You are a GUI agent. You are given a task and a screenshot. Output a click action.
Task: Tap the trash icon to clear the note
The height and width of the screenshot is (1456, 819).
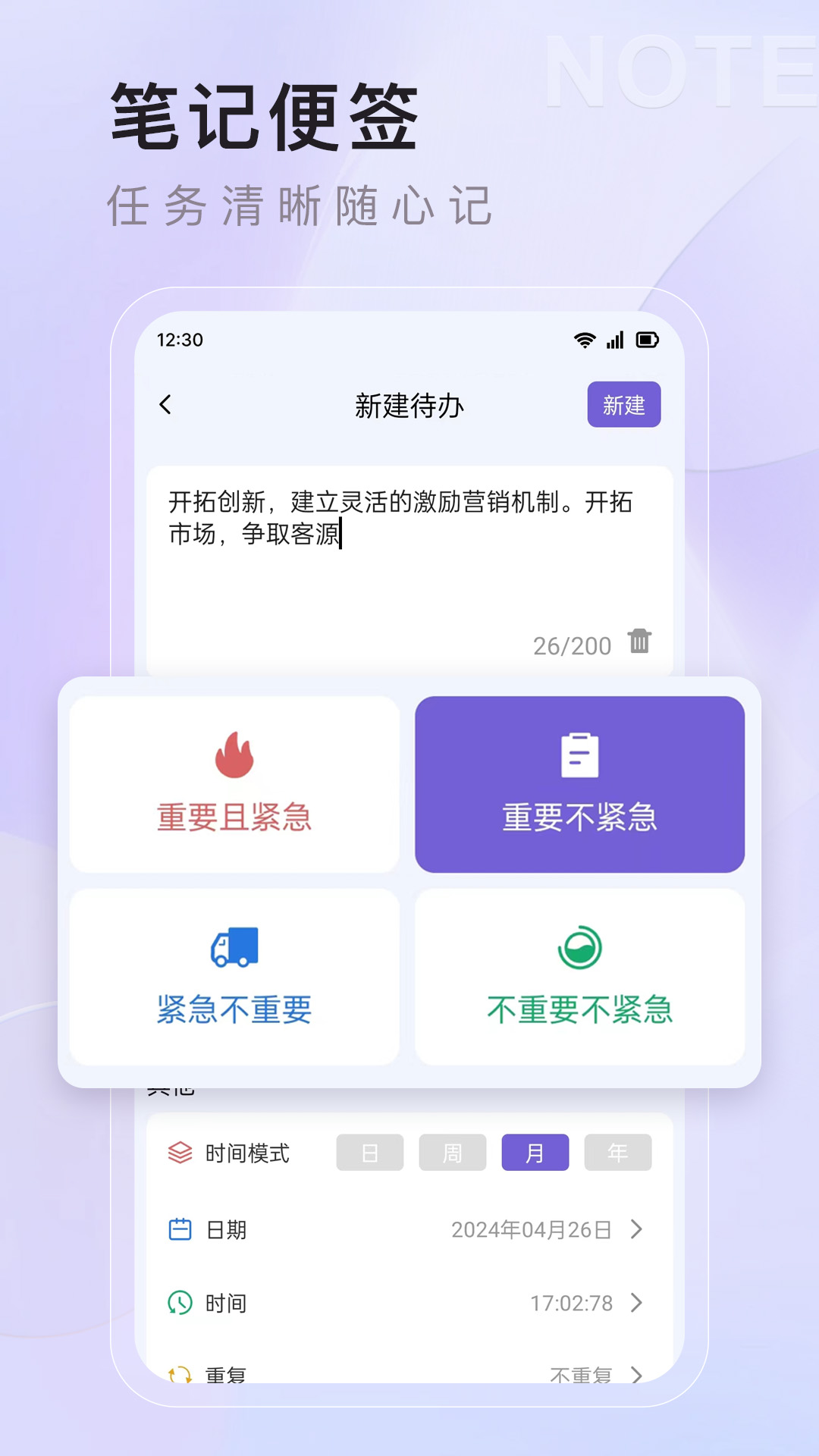coord(639,642)
